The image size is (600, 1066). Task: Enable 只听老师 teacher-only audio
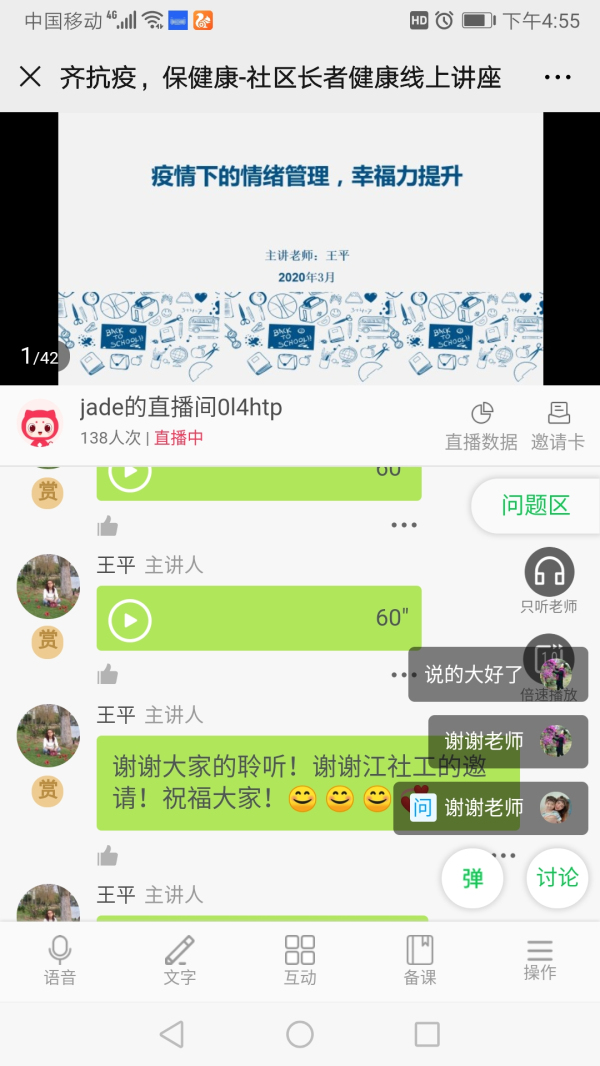click(x=549, y=581)
